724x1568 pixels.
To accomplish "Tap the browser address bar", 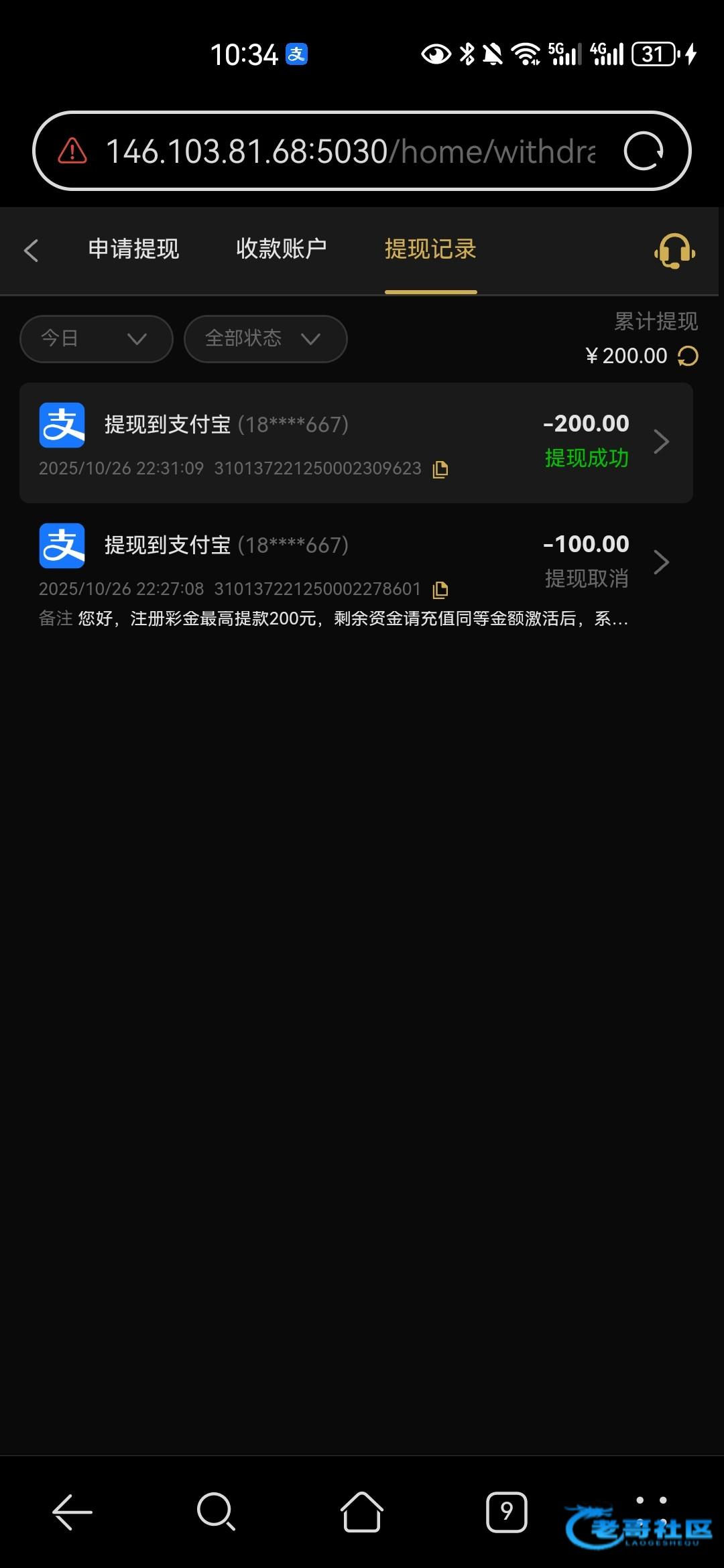I will point(349,151).
